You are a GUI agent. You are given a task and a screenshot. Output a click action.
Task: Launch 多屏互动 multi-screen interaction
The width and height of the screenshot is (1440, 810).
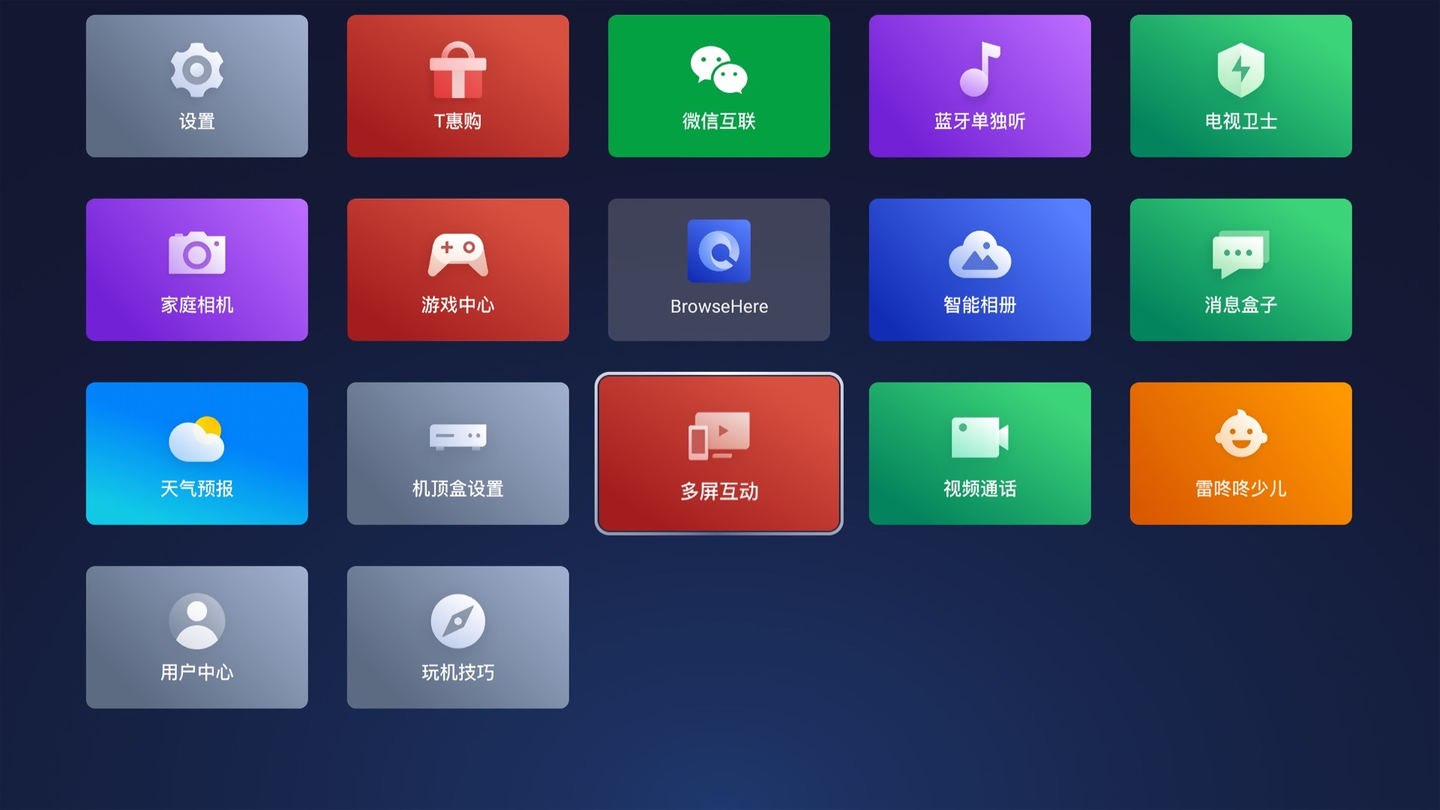point(719,454)
